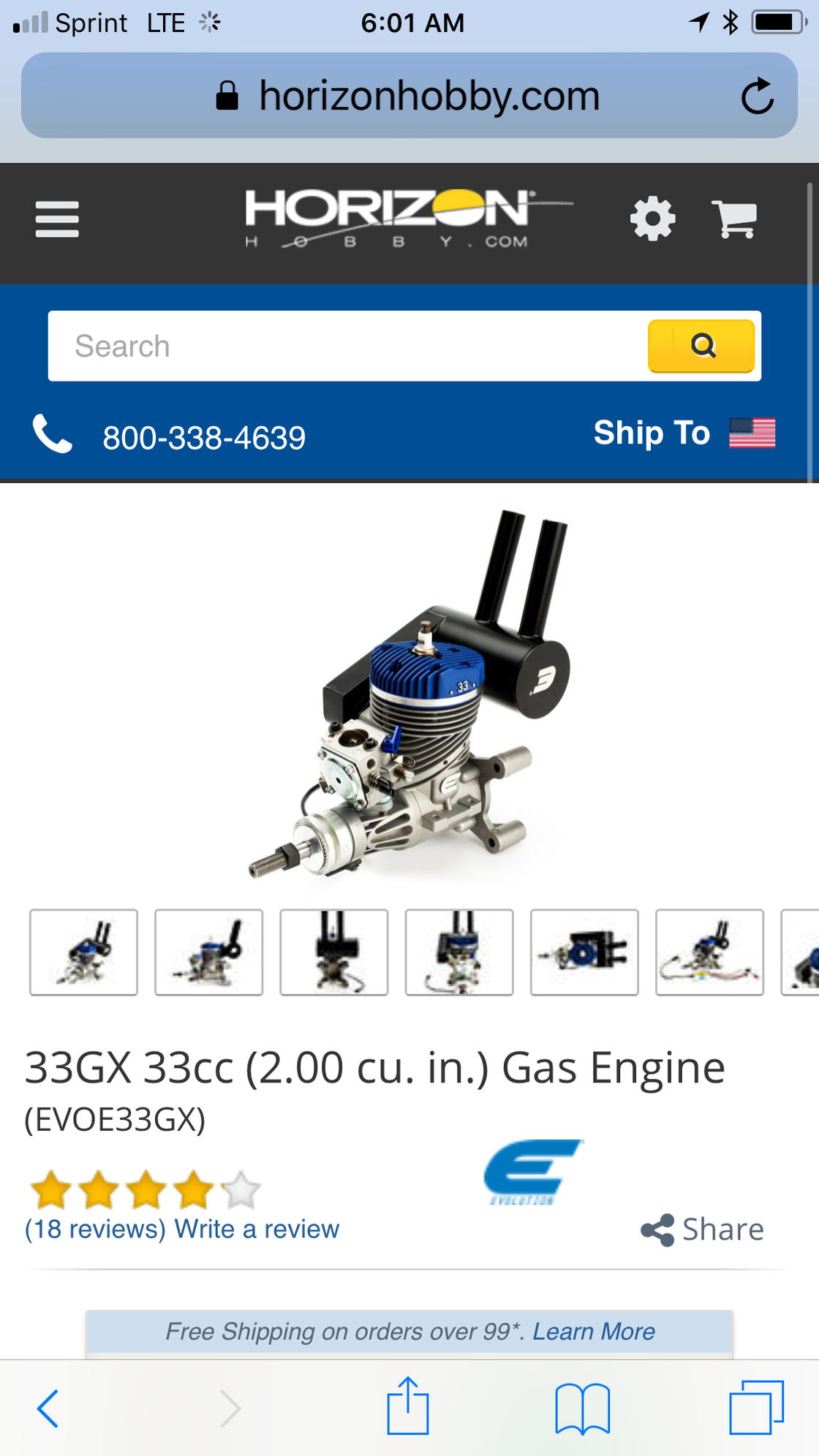
Task: Open the shopping cart
Action: pyautogui.click(x=734, y=219)
